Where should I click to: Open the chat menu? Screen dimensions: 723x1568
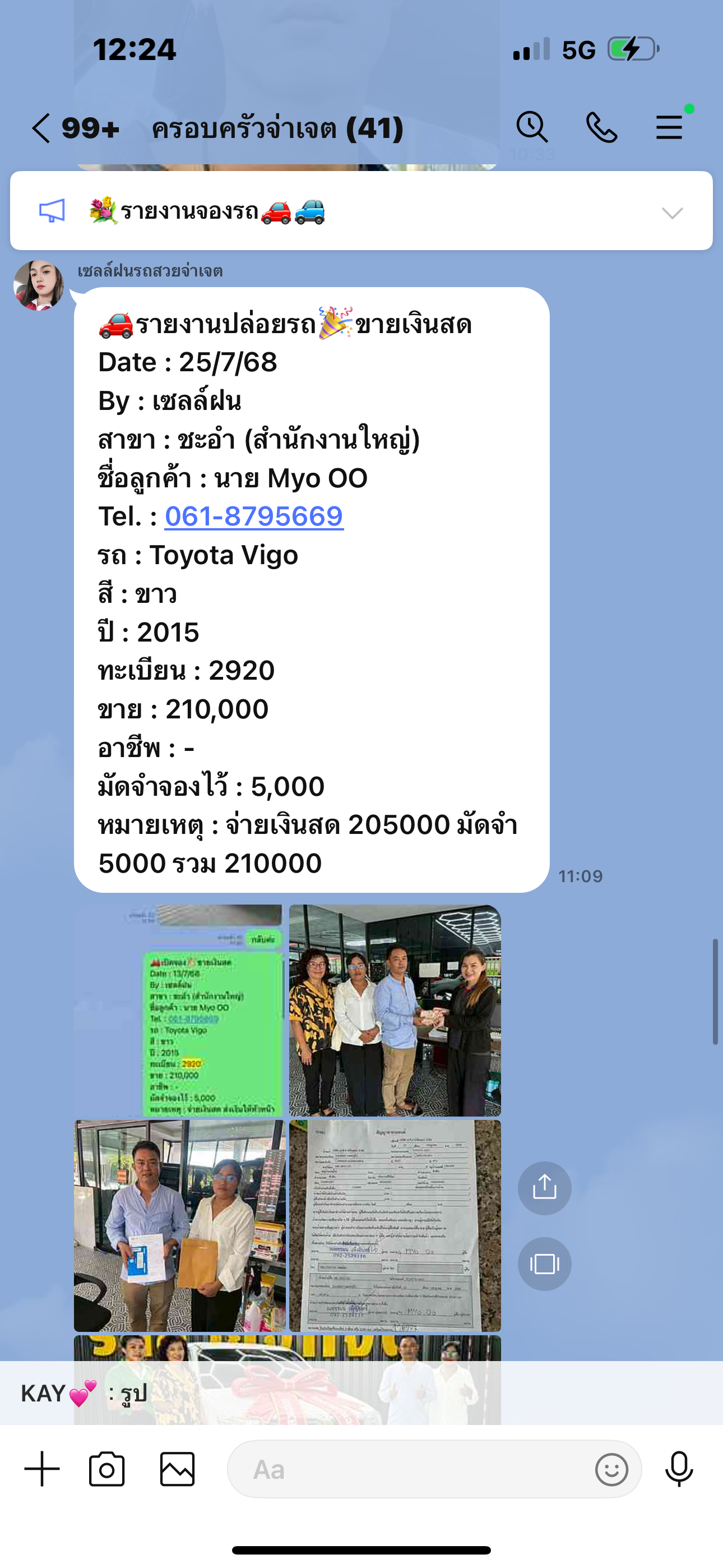(x=669, y=128)
